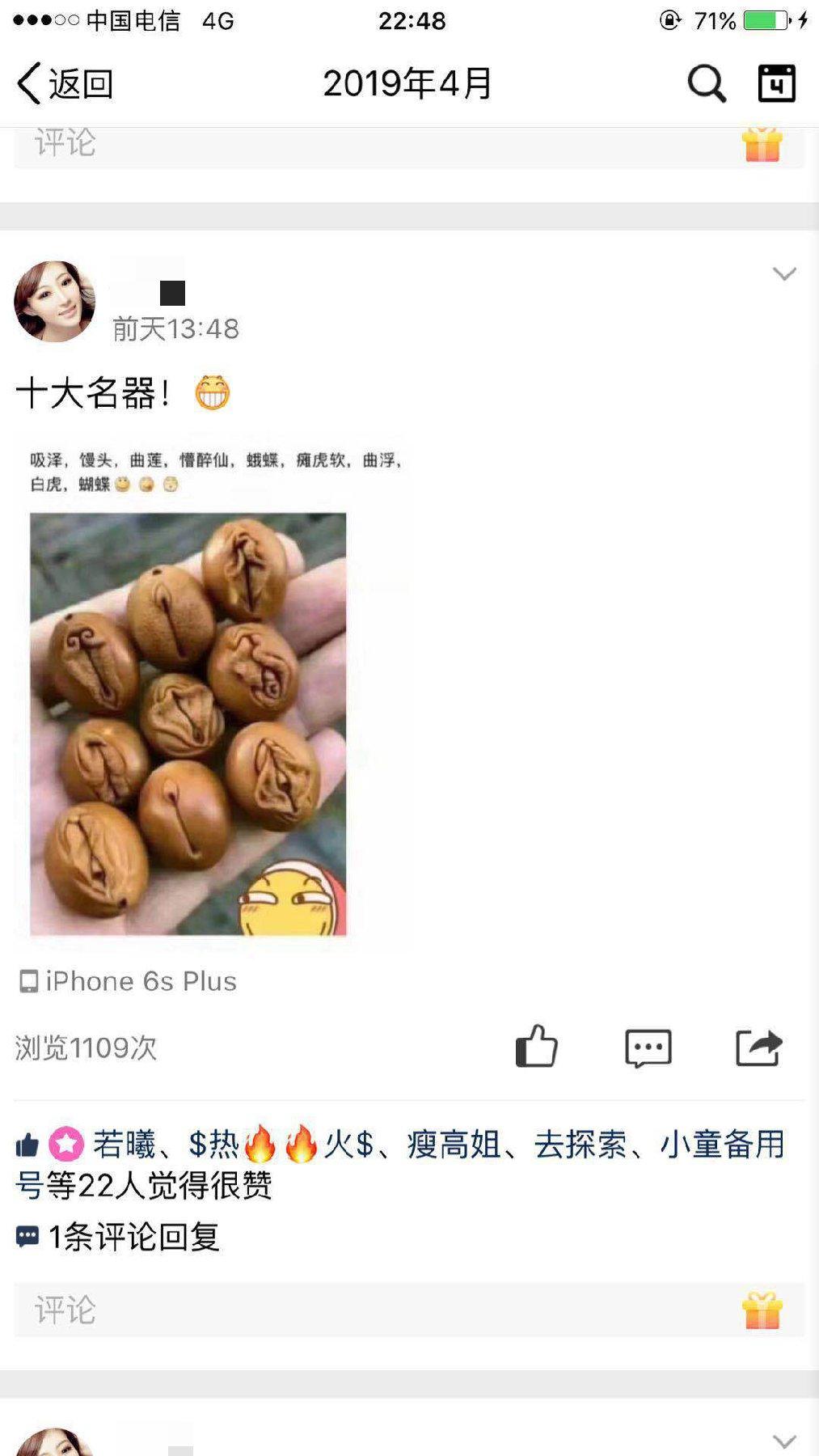
Task: Open the image in the 十大名器 post
Action: pos(188,723)
